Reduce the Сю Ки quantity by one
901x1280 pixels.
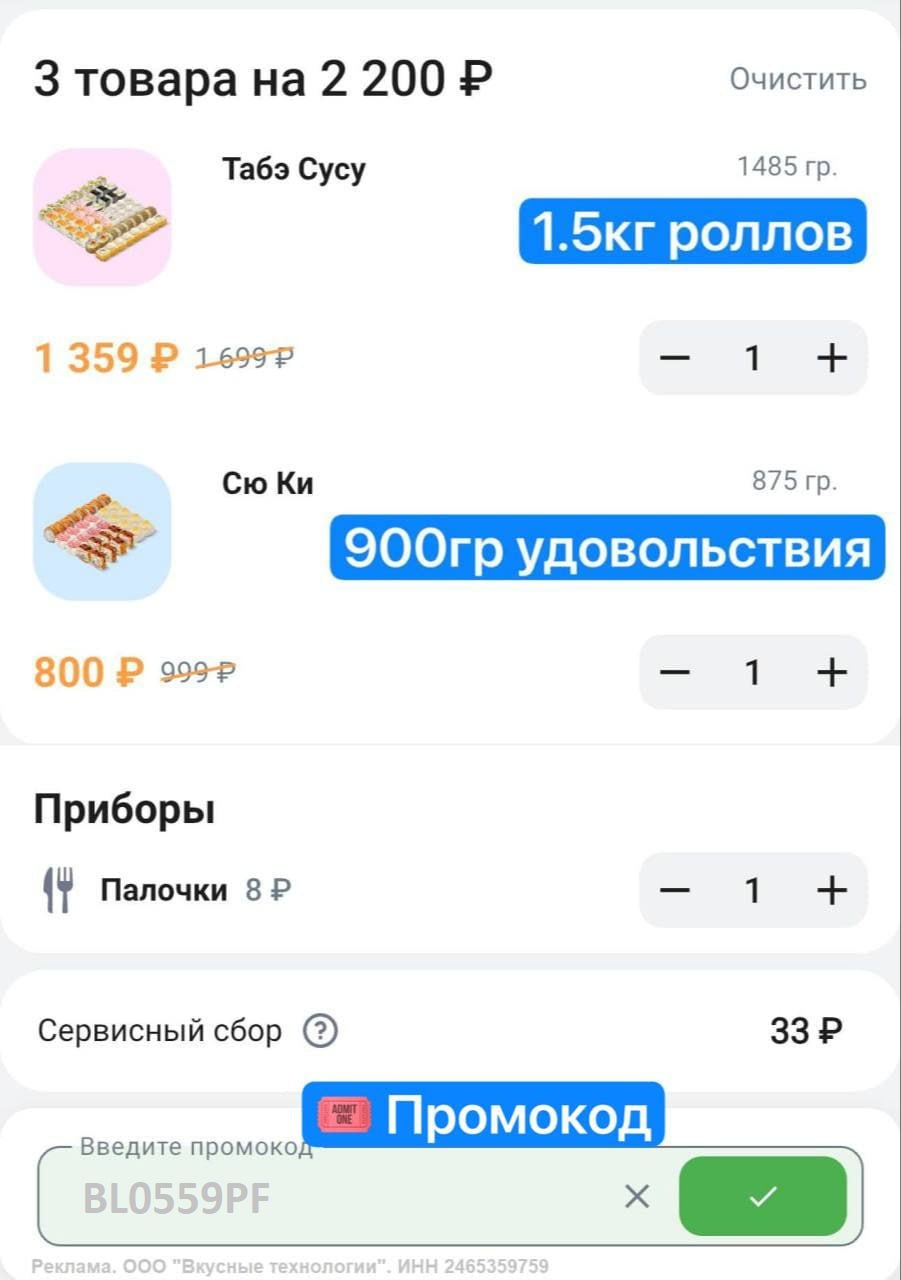coord(676,673)
